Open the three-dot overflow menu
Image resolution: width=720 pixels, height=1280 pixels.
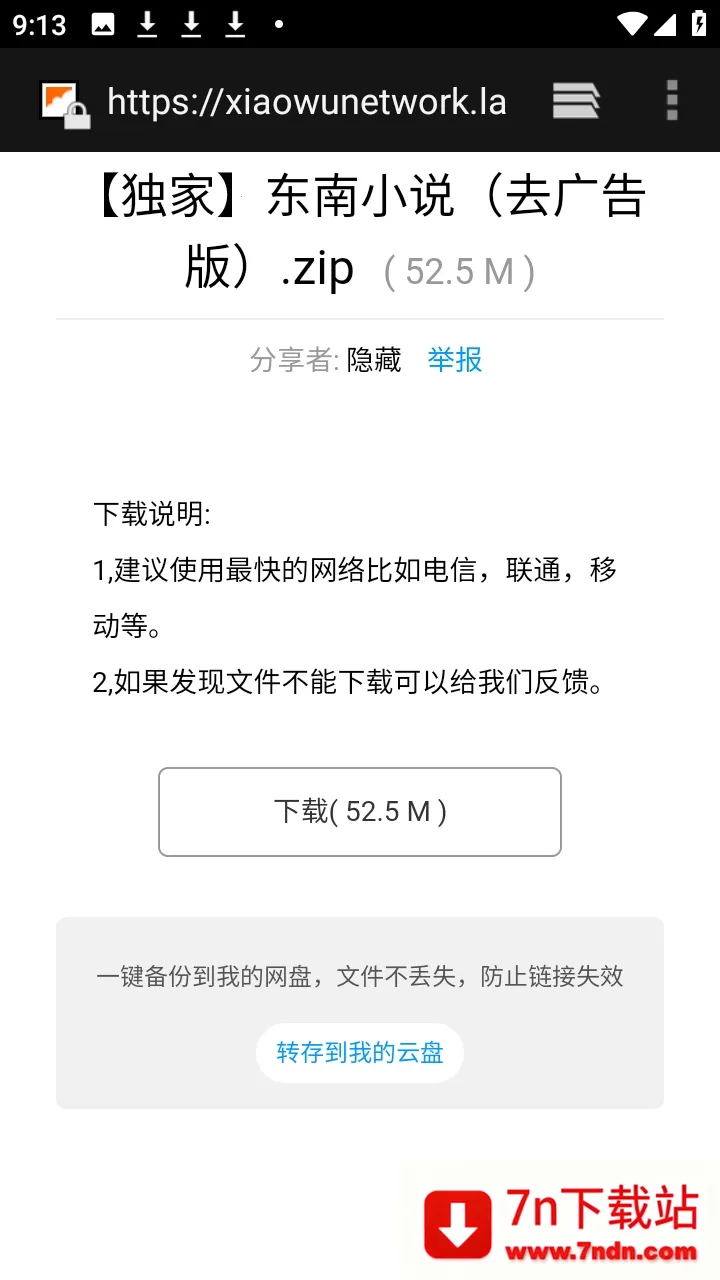[670, 100]
